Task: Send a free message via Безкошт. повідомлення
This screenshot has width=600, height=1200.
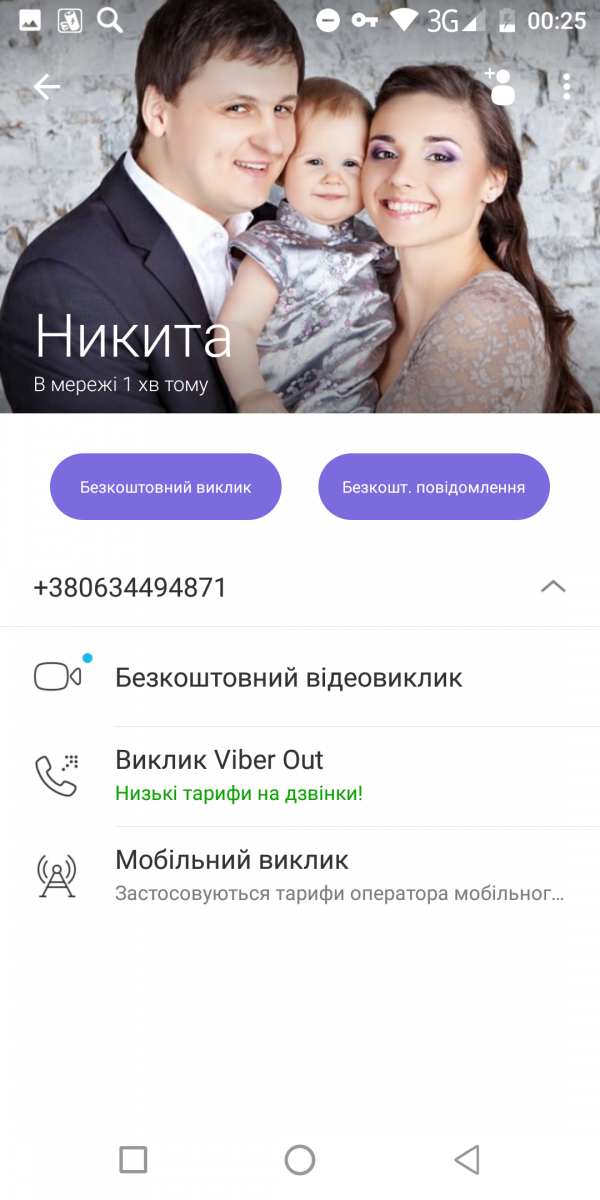Action: point(434,487)
